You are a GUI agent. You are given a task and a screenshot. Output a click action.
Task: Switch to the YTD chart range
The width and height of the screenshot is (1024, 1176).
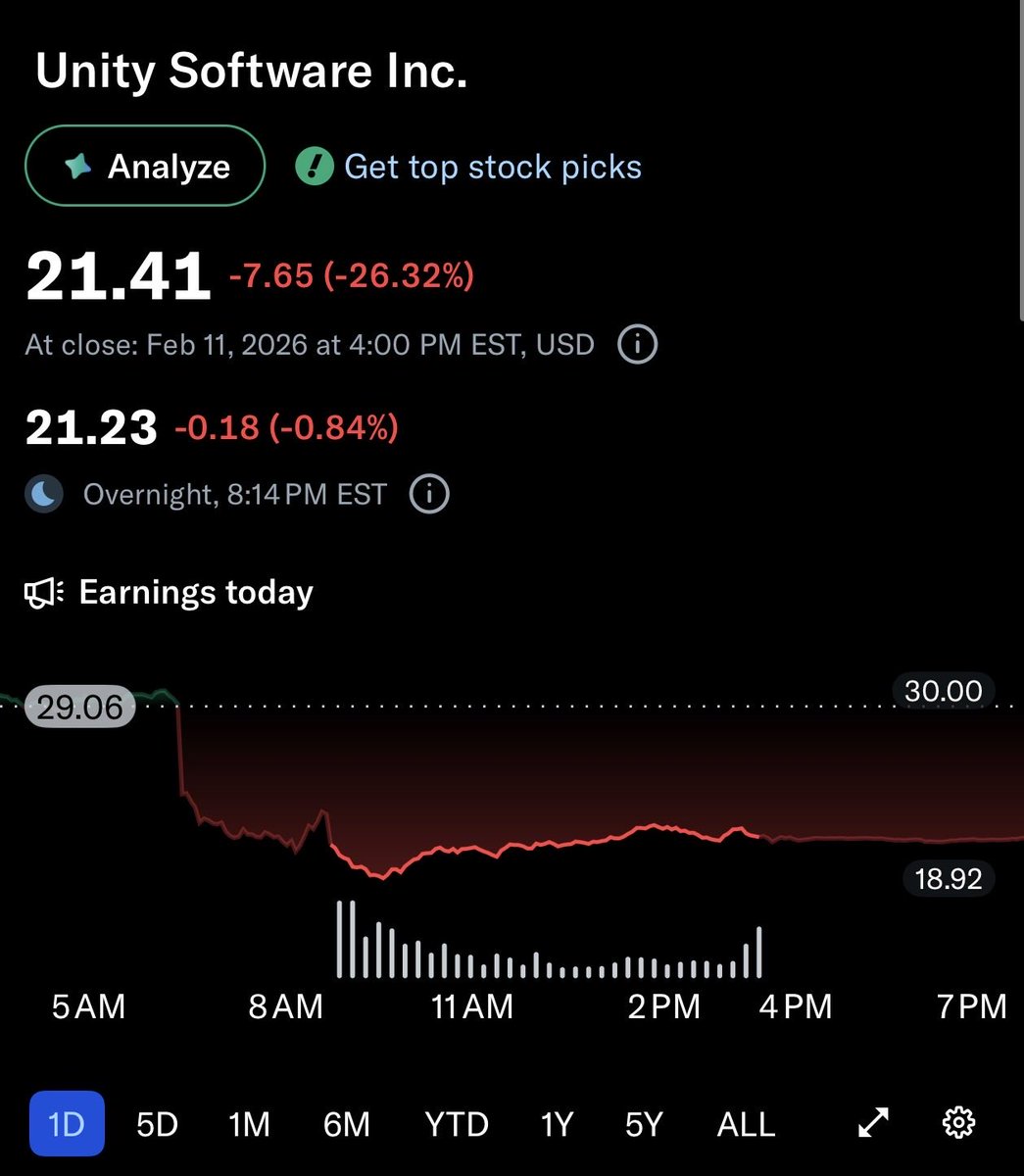tap(457, 1124)
